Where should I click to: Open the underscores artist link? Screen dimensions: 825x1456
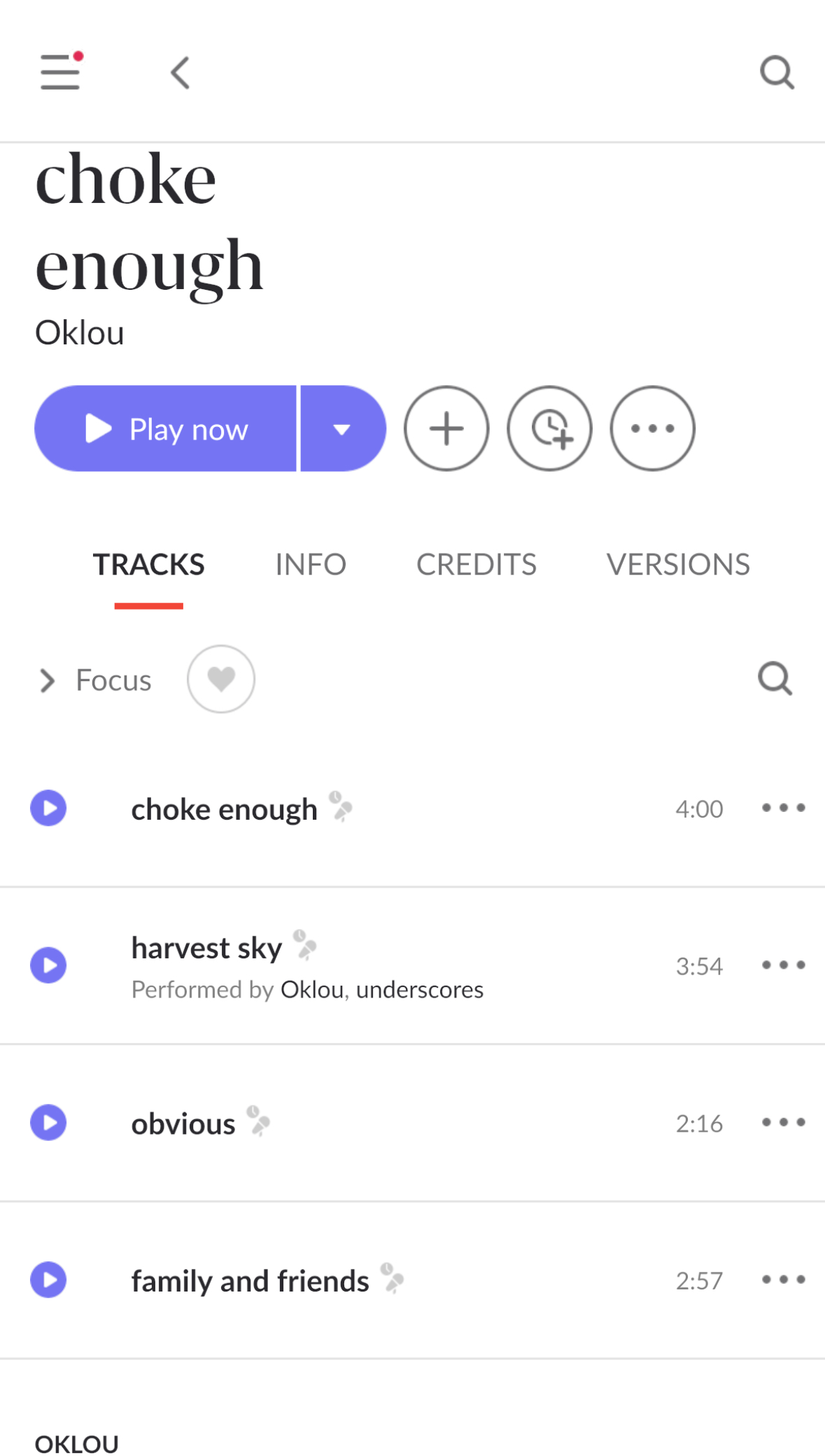click(x=420, y=990)
